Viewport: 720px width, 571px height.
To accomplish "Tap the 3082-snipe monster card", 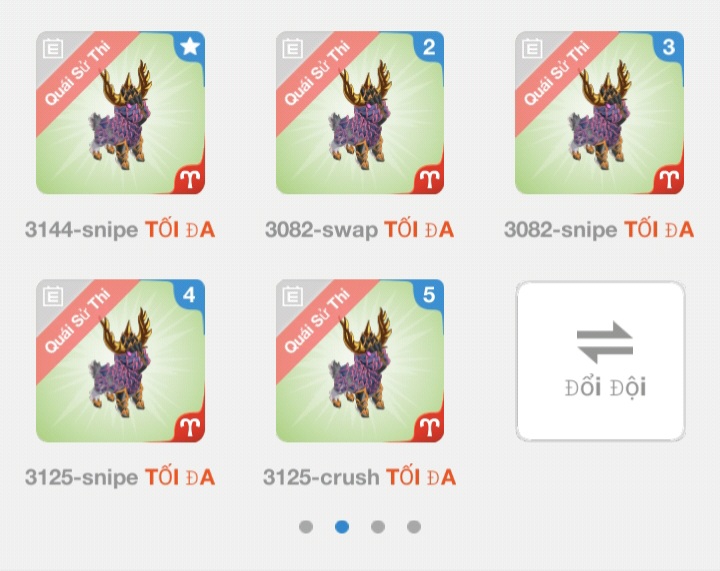I will 600,113.
